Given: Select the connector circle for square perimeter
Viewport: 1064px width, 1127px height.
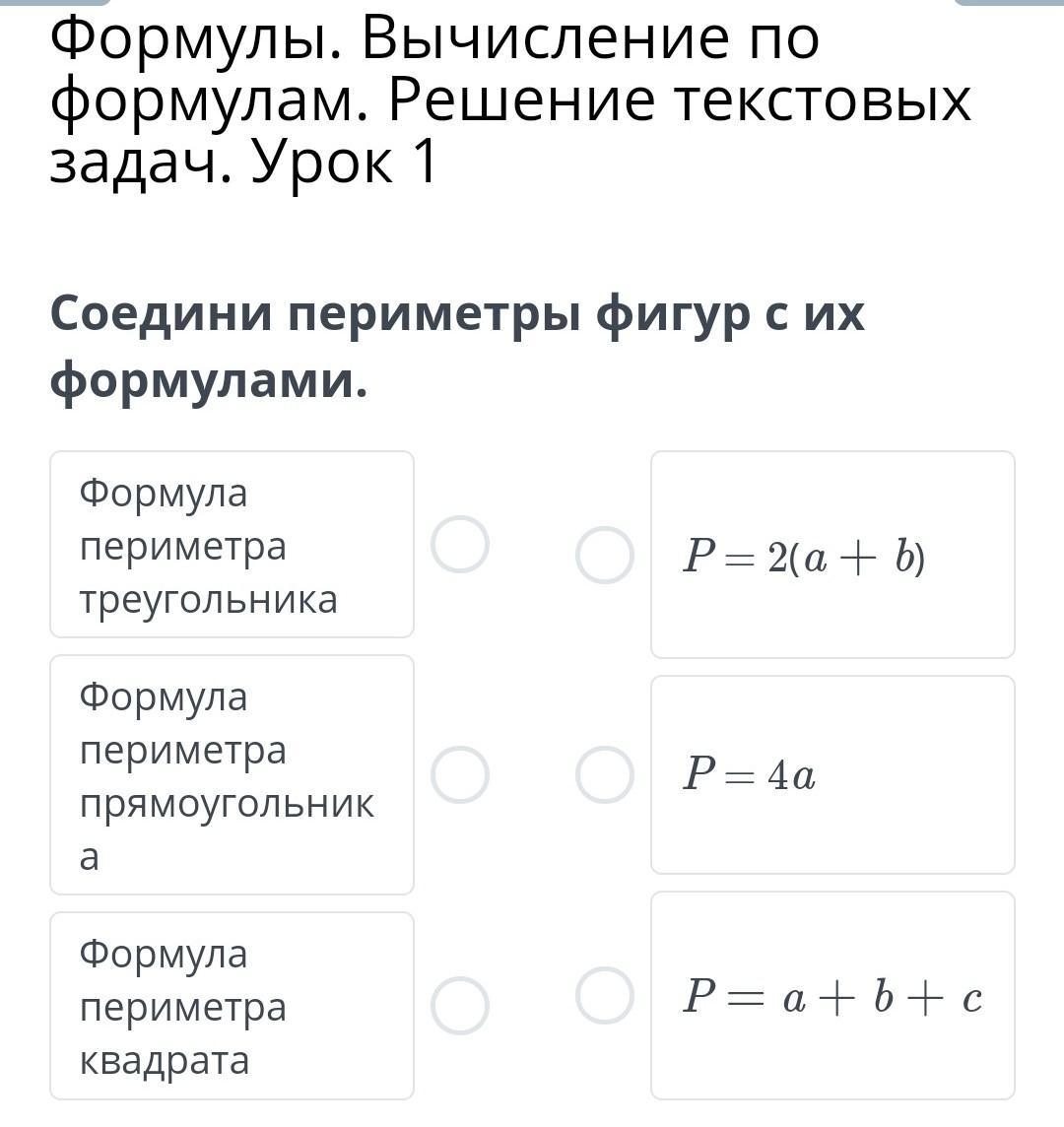Looking at the screenshot, I should tap(460, 1006).
